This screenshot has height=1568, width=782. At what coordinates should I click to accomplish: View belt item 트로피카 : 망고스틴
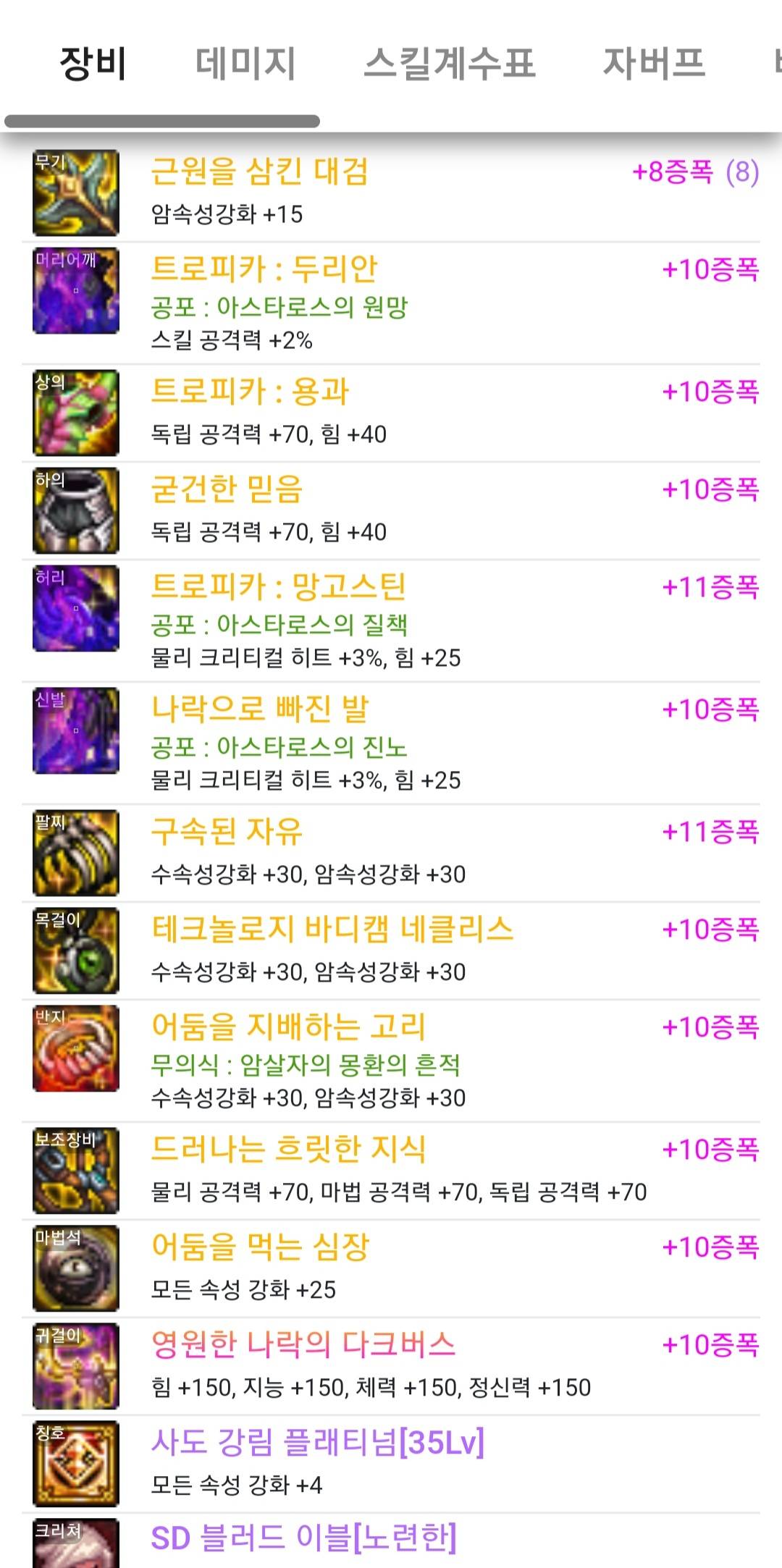[391, 620]
